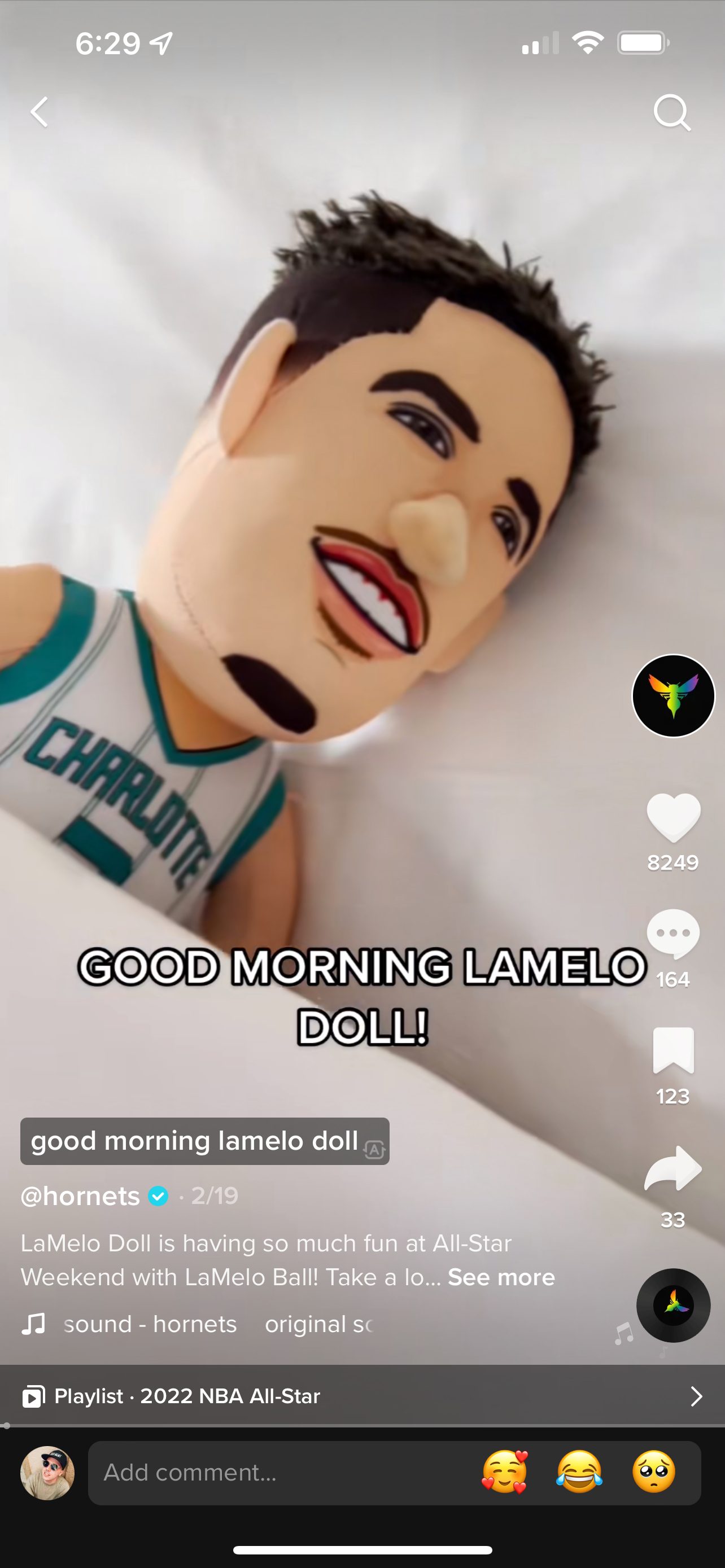Save video with the bookmark icon
The width and height of the screenshot is (725, 1568).
point(673,1050)
